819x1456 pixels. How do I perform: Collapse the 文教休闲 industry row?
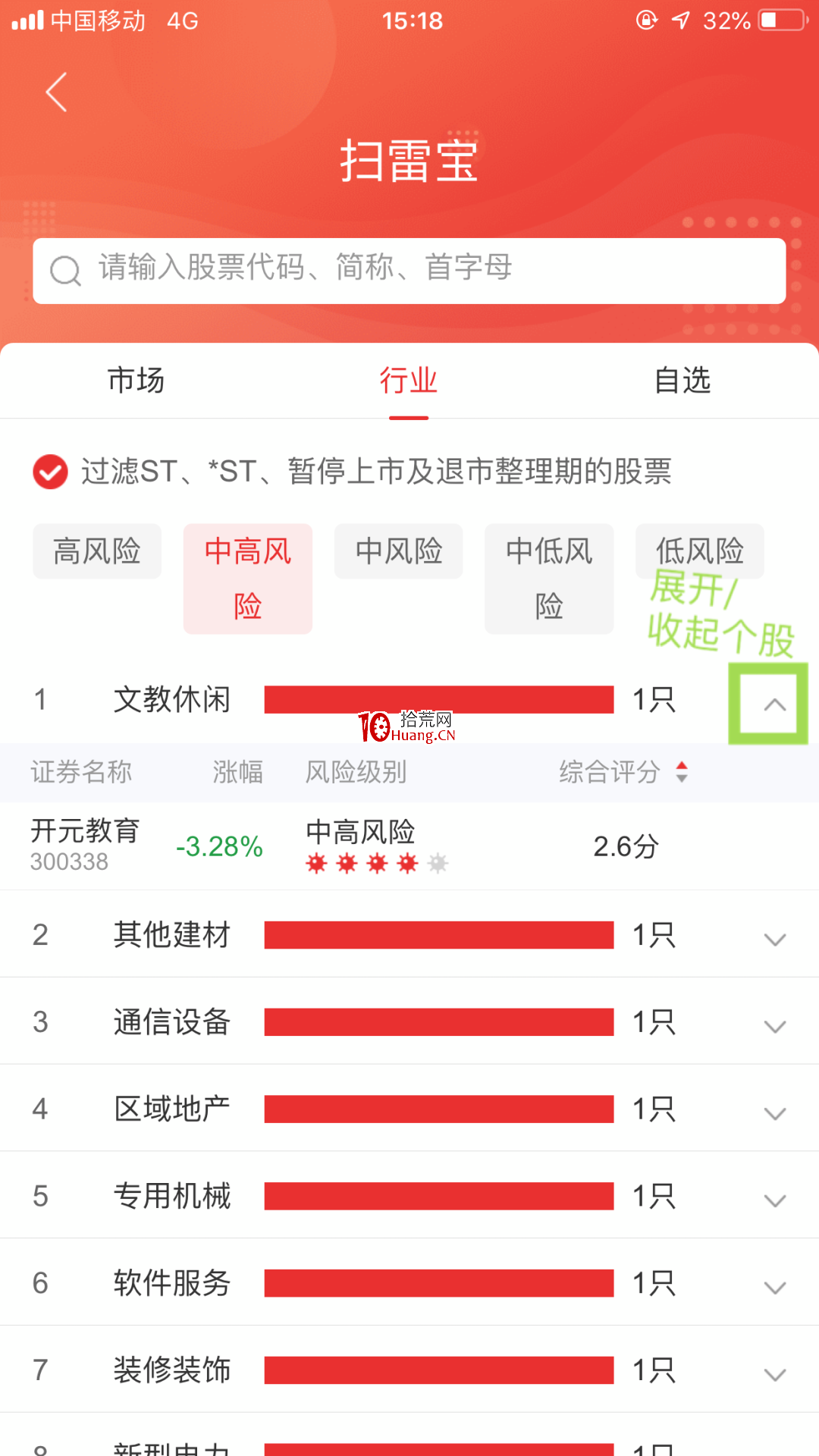[774, 704]
